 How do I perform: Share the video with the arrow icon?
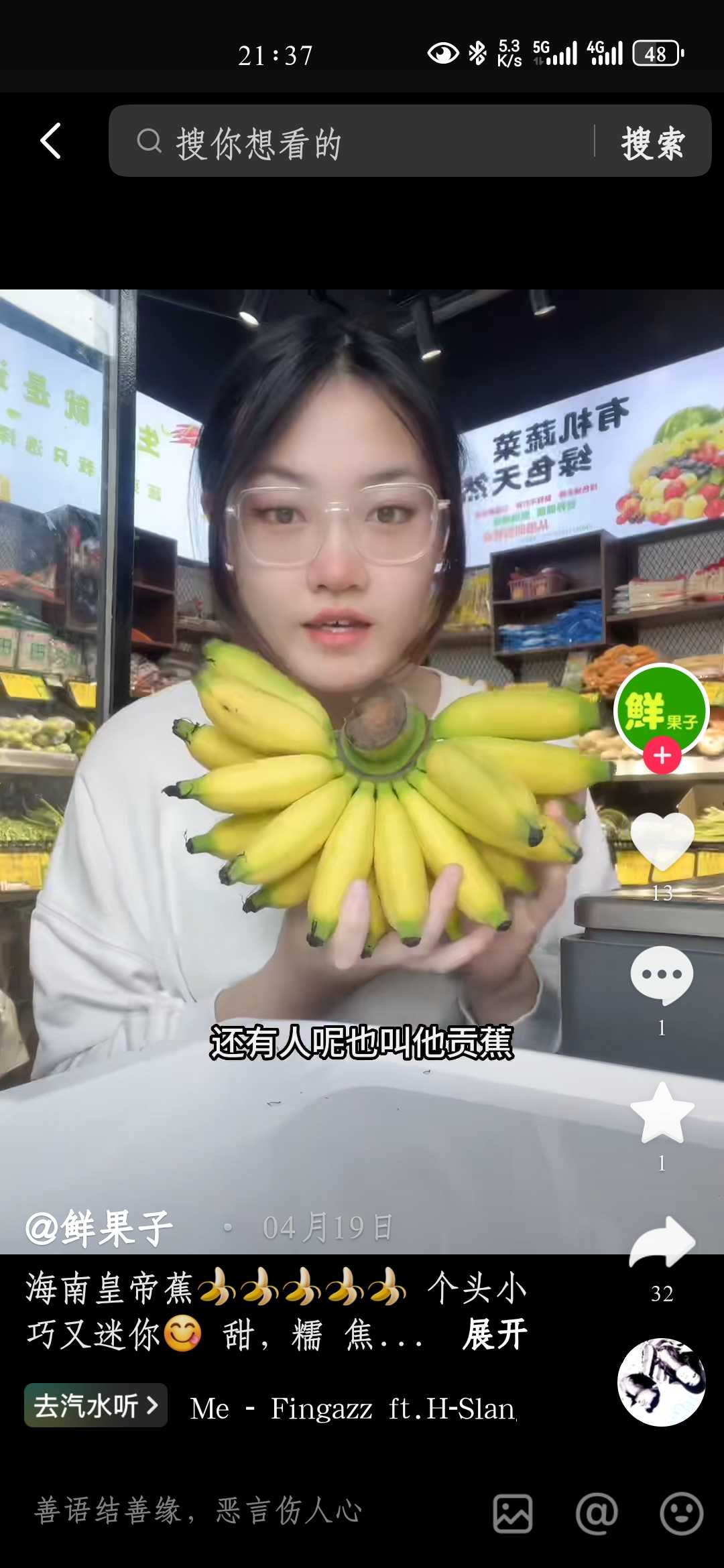tap(662, 1243)
